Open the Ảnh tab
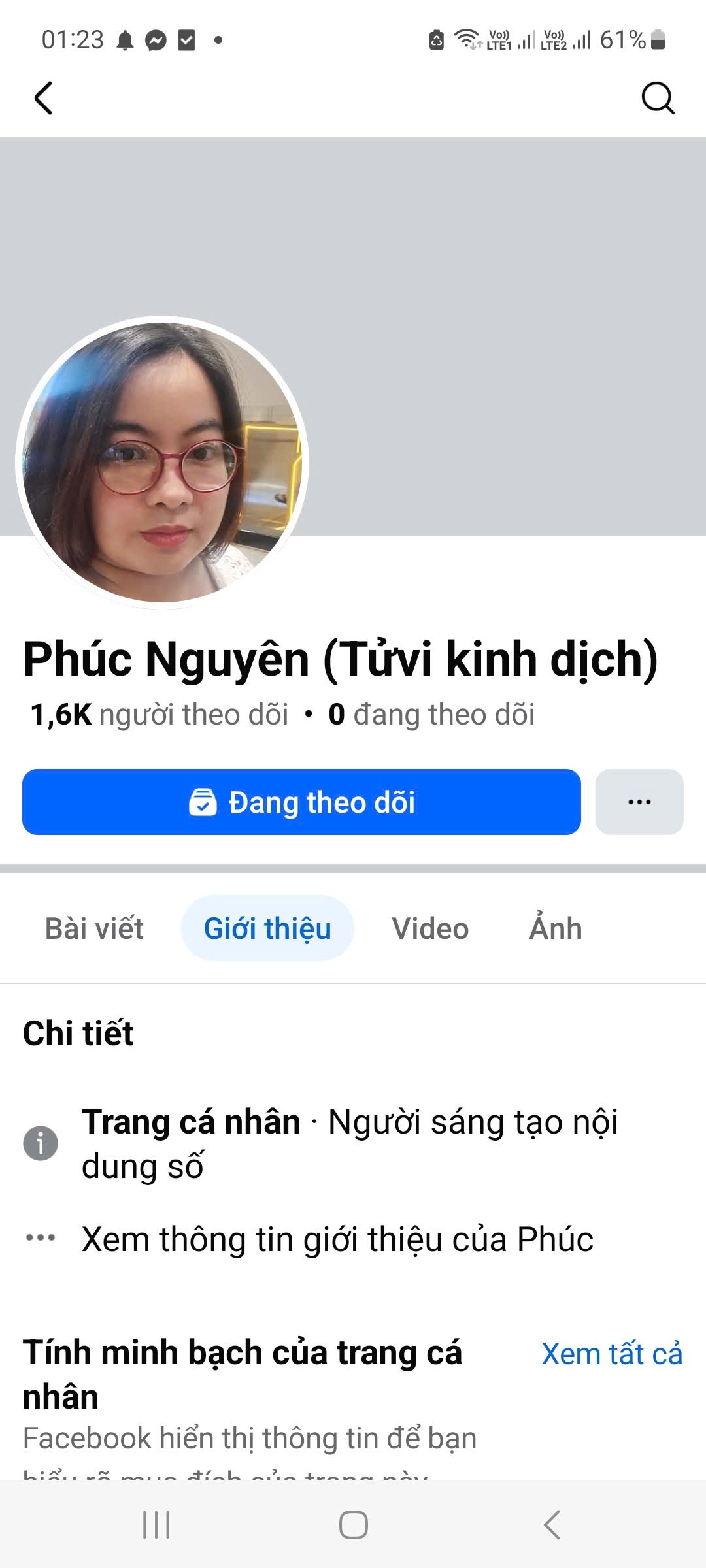The height and width of the screenshot is (1568, 706). (555, 928)
